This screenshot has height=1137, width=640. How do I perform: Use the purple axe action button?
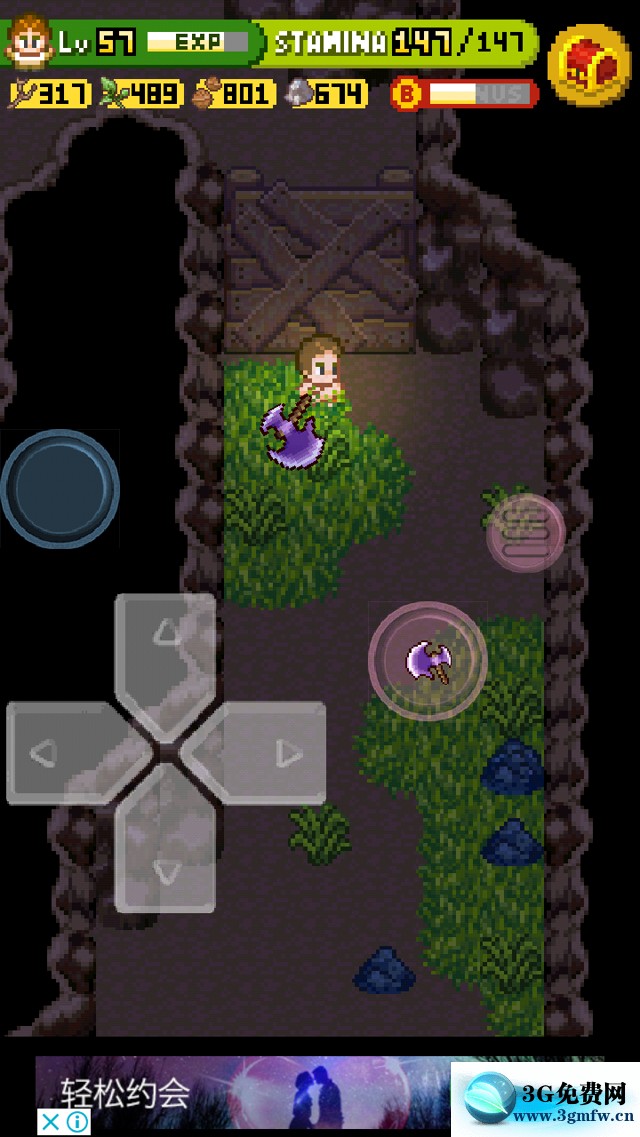tap(428, 661)
